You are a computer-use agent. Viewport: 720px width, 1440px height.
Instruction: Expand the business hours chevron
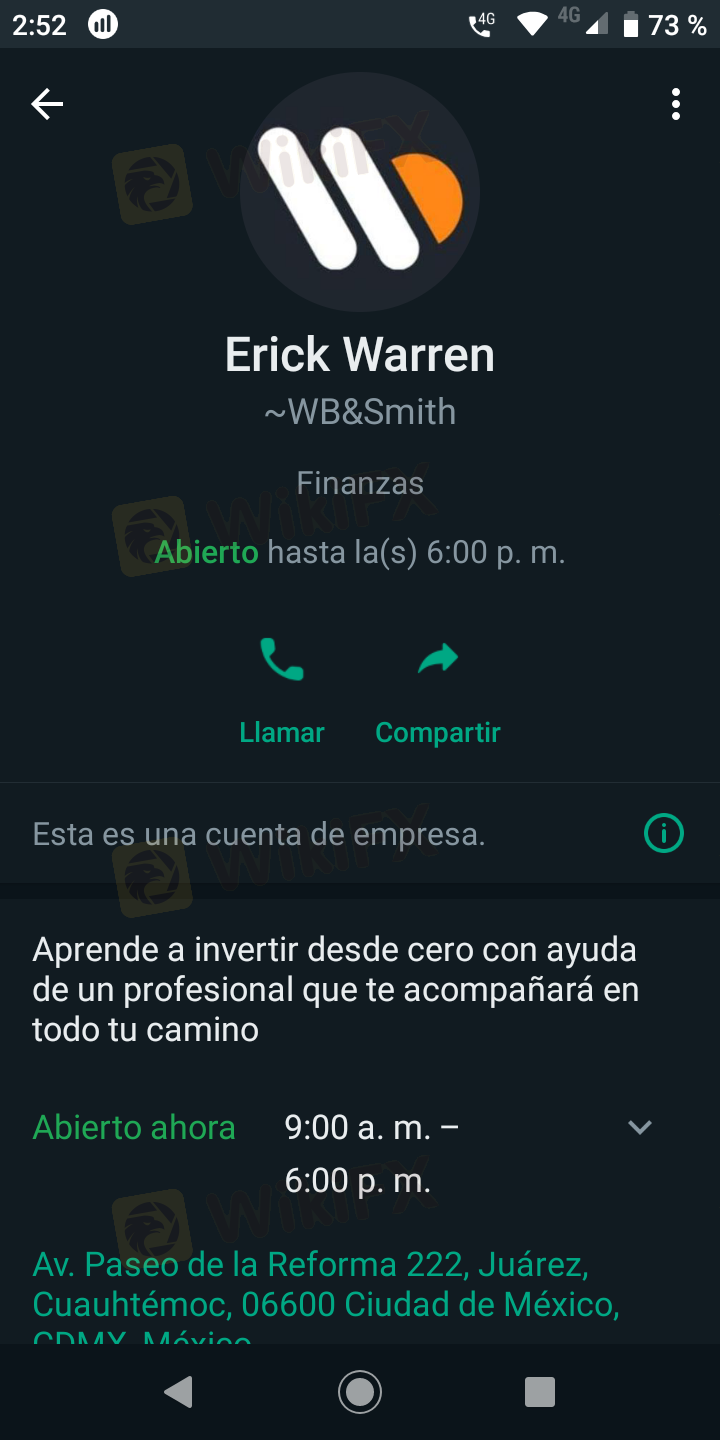[639, 1128]
